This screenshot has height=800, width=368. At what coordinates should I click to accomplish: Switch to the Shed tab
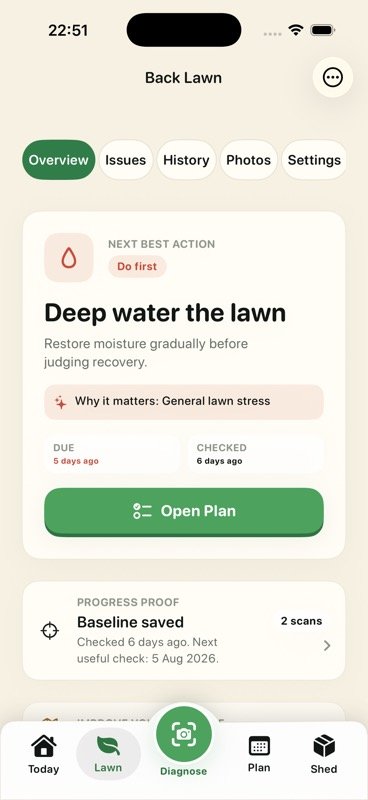tap(324, 755)
